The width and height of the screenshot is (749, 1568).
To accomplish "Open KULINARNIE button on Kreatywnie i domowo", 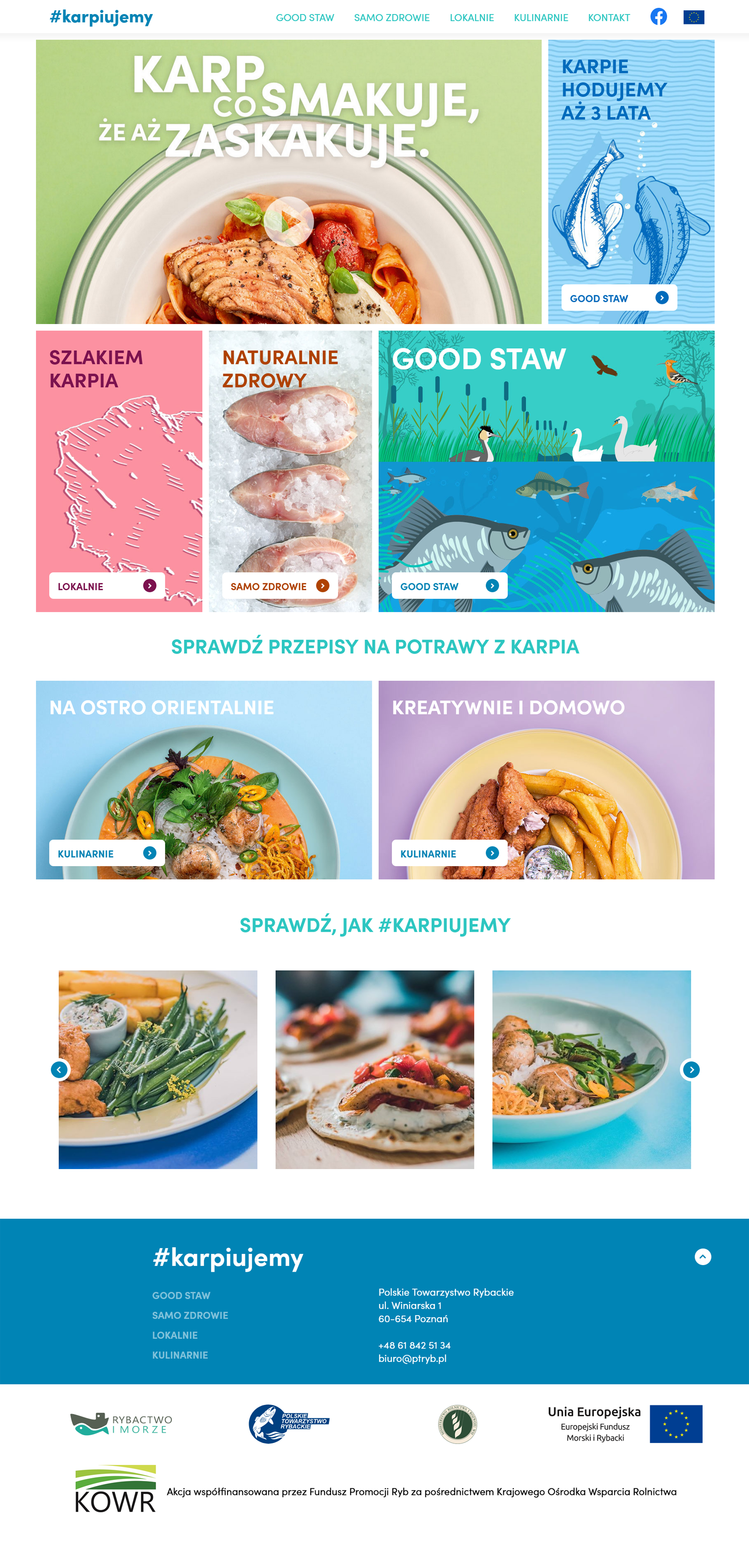I will [x=450, y=853].
